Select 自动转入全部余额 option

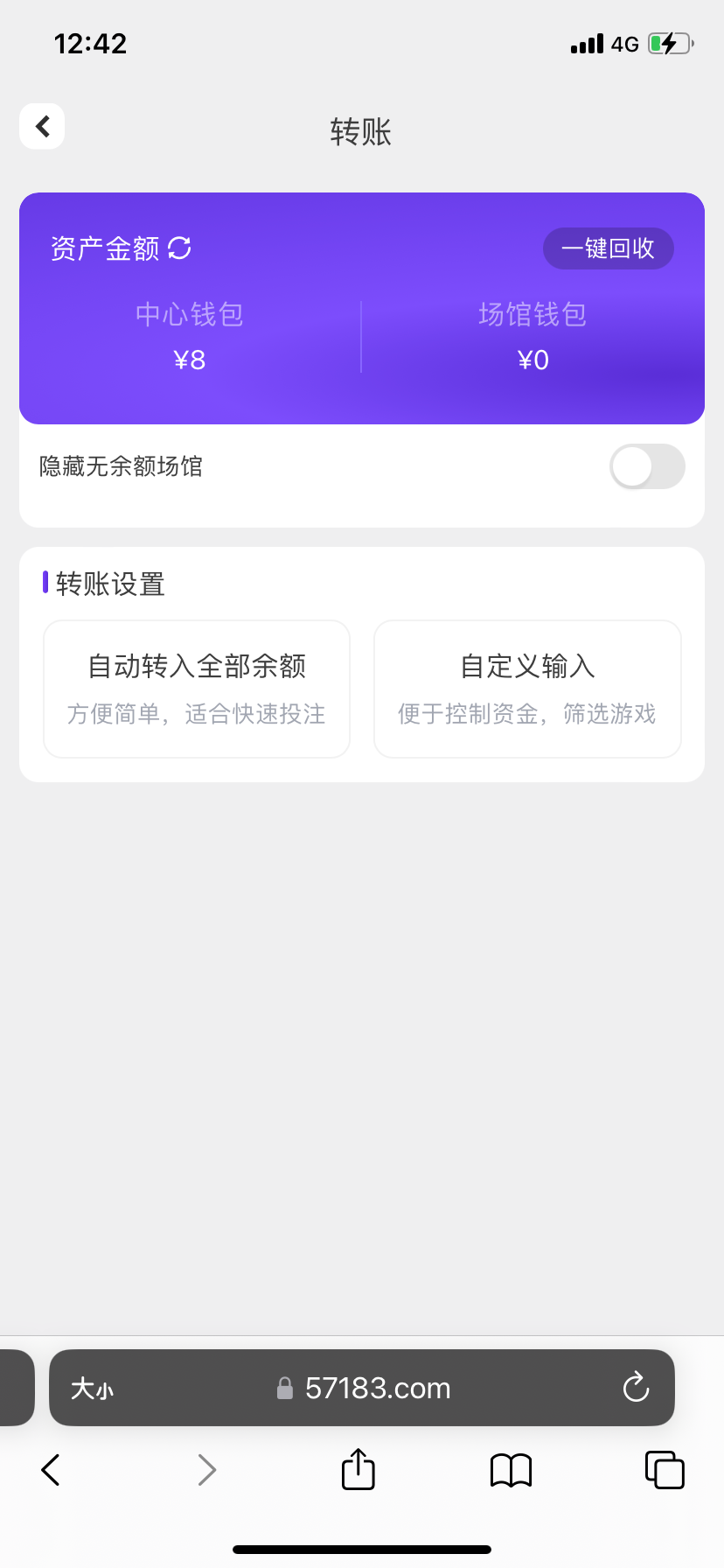(197, 689)
